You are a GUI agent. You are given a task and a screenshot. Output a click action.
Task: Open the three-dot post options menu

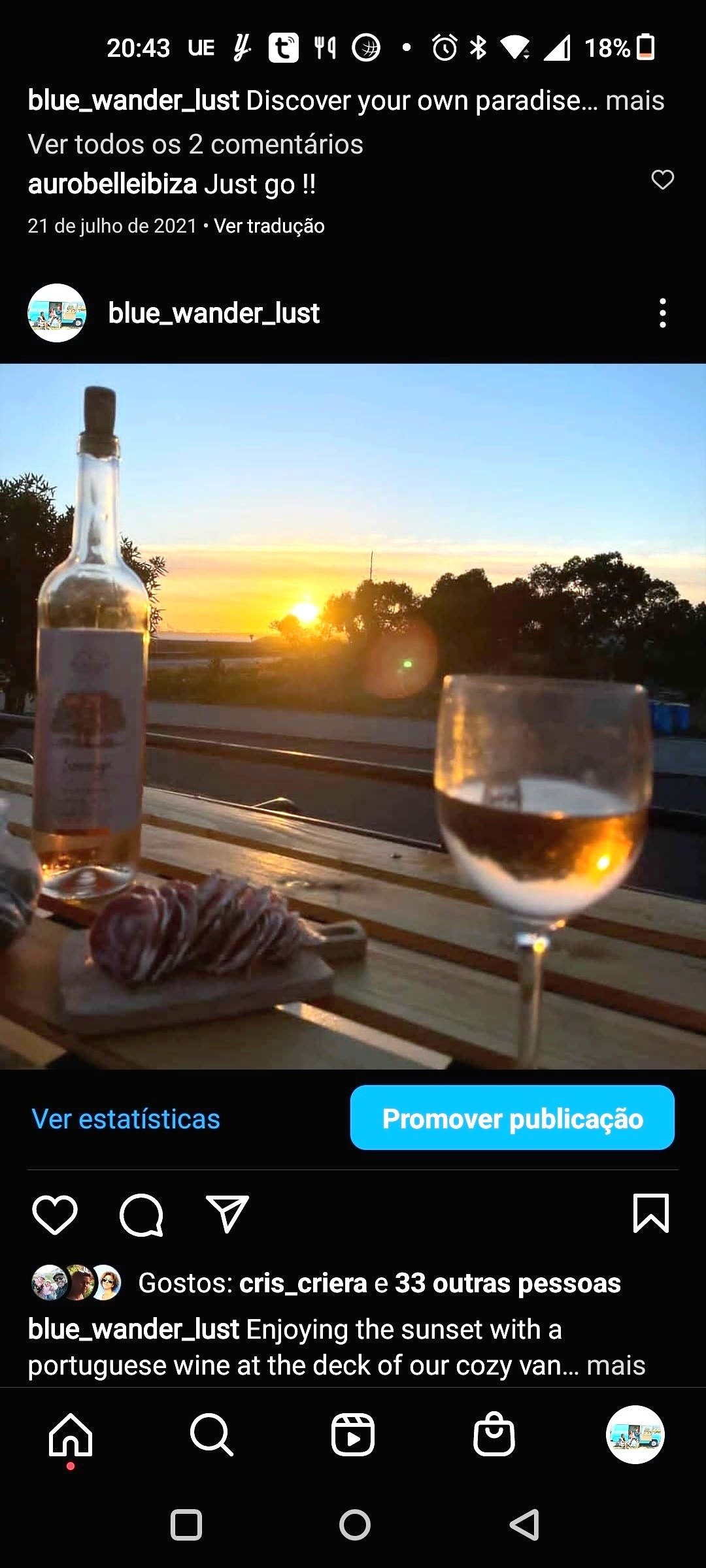click(x=663, y=314)
